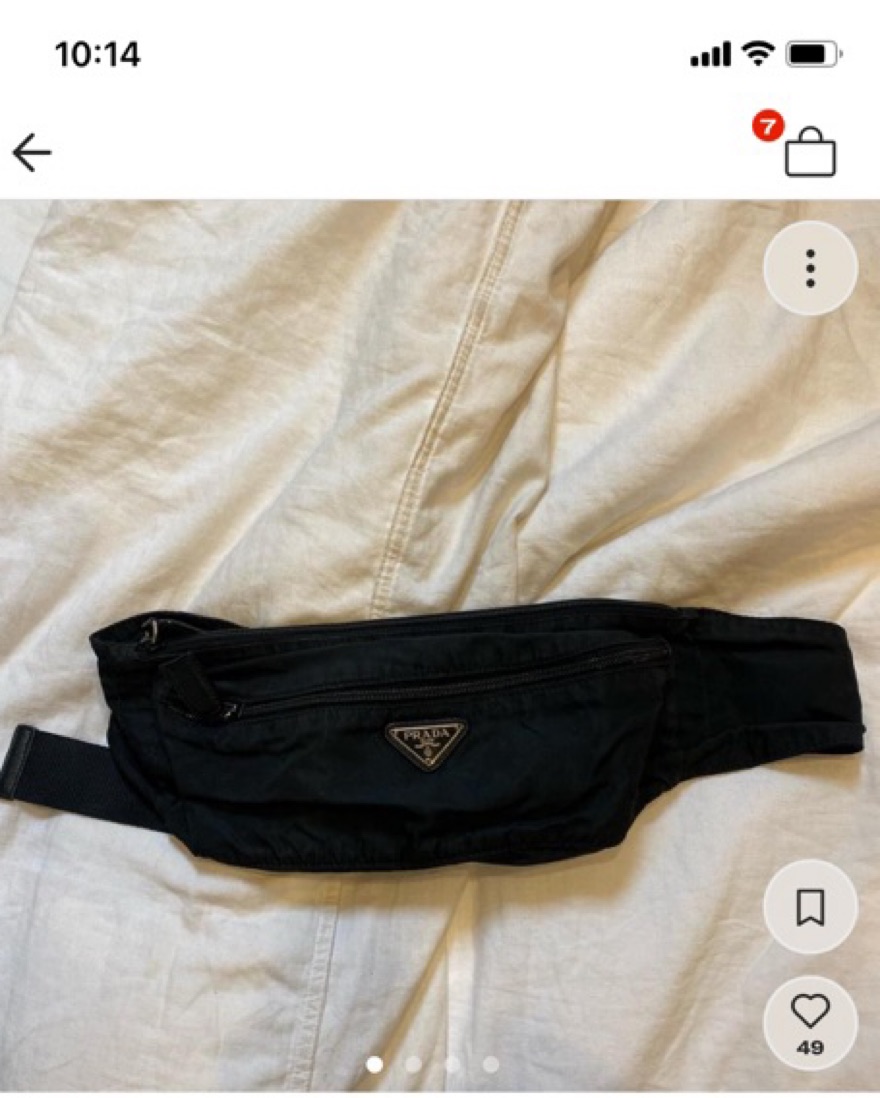This screenshot has height=1098, width=880.
Task: Bookmark this Prada bag listing
Action: coord(810,906)
